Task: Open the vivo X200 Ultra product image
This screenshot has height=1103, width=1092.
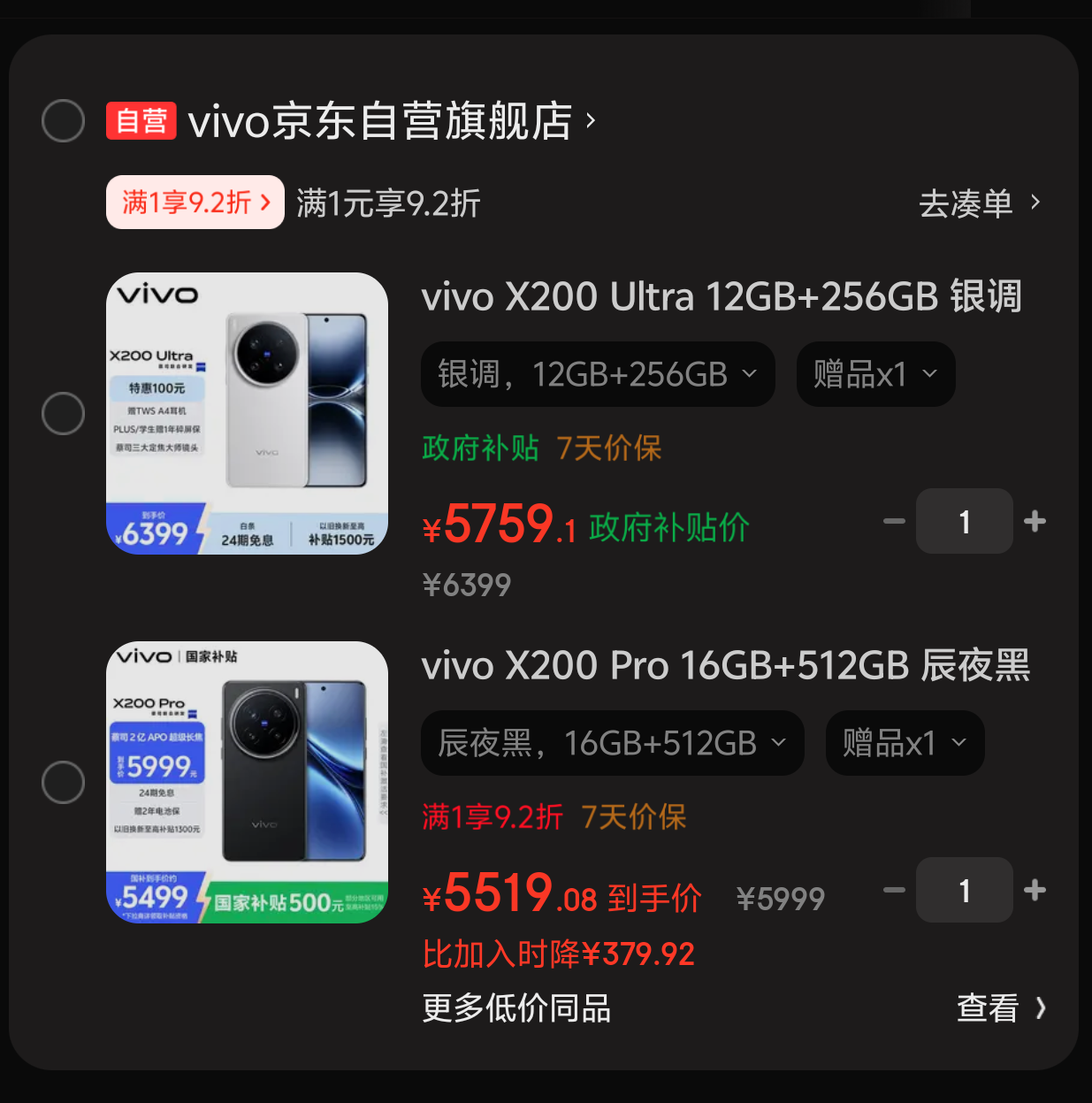Action: (x=247, y=413)
